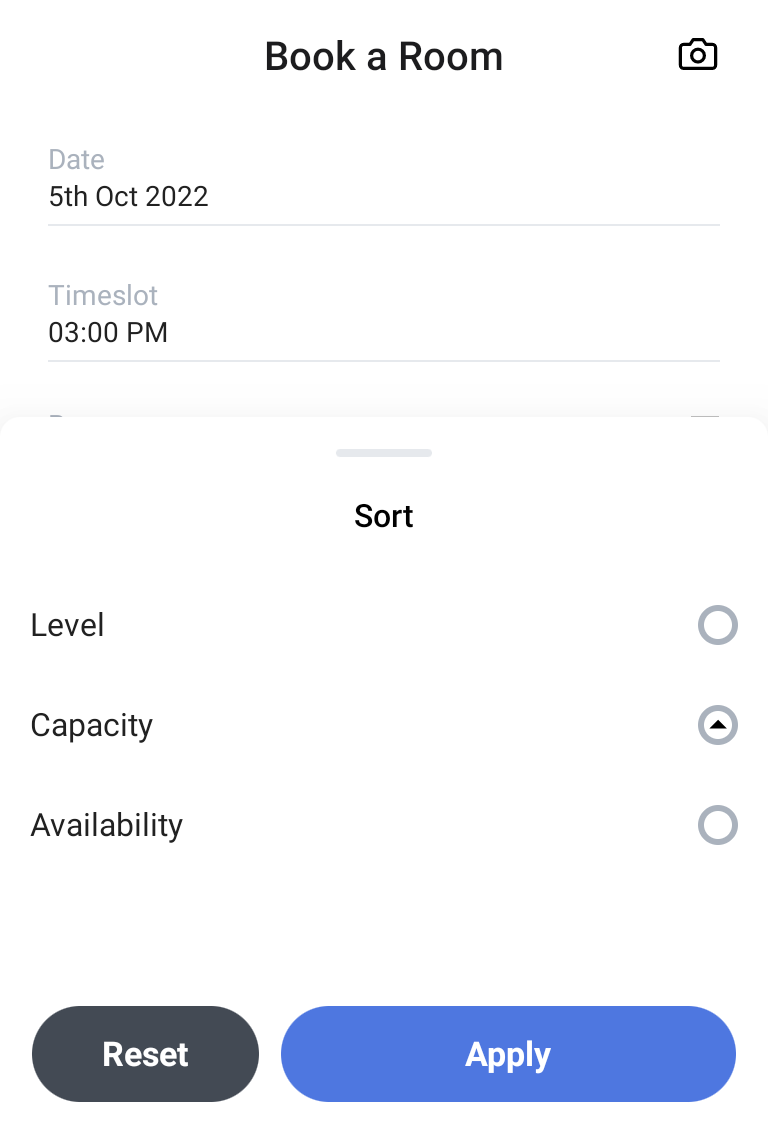Tap the Book a Room header title
Screen dimensions: 768x1129
coord(384,56)
